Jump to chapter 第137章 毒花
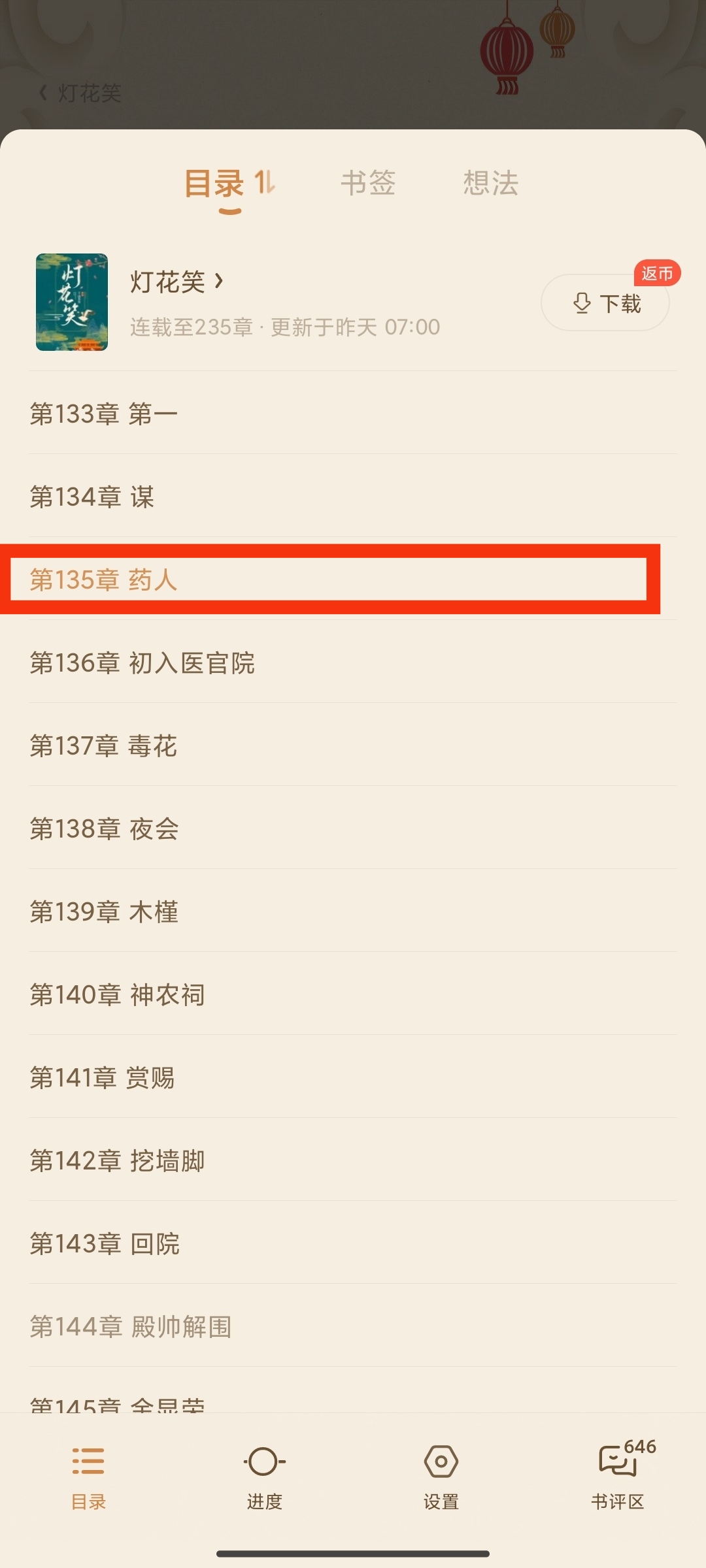This screenshot has width=706, height=1568. (353, 745)
